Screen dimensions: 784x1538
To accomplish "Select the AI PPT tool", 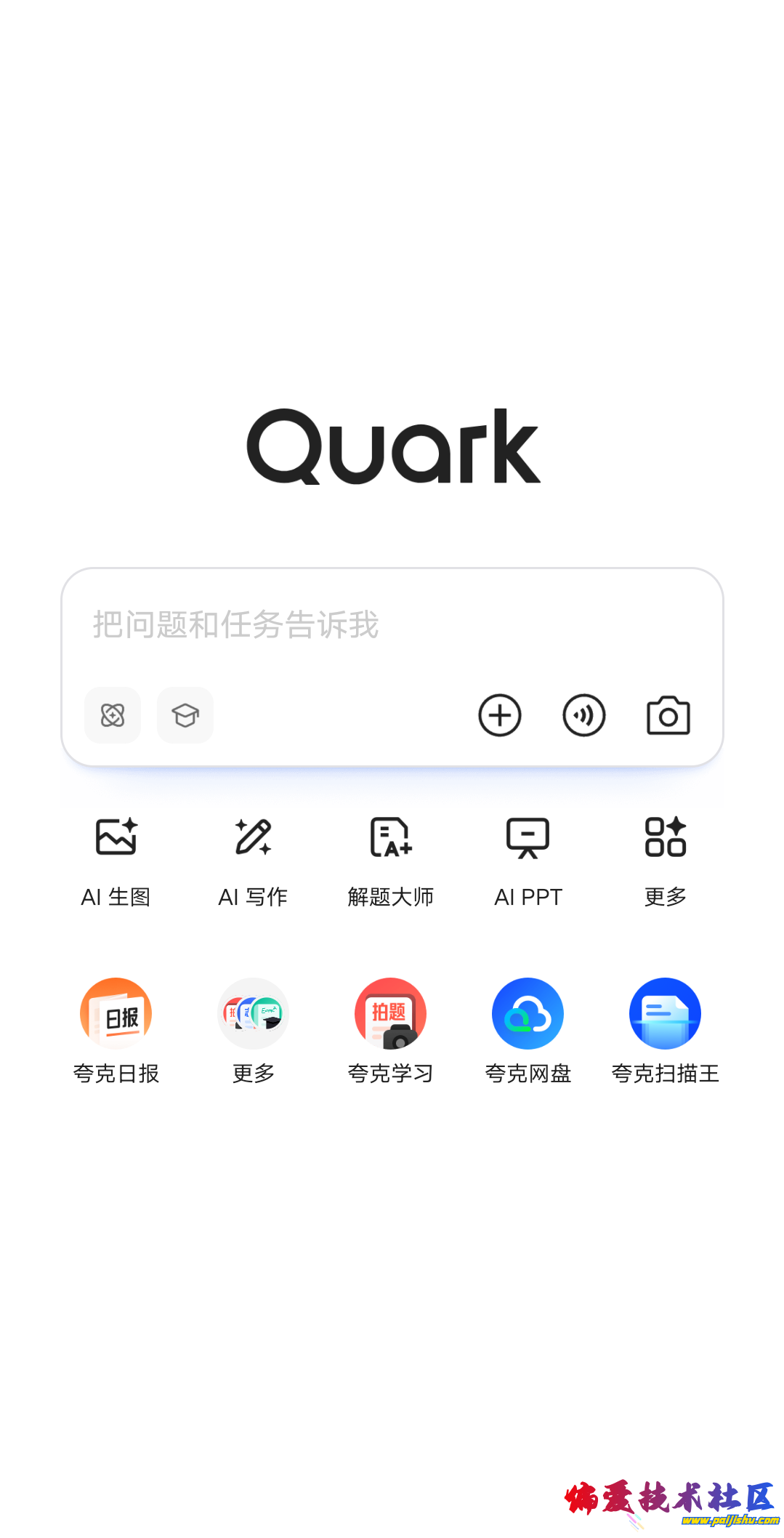I will pos(528,859).
